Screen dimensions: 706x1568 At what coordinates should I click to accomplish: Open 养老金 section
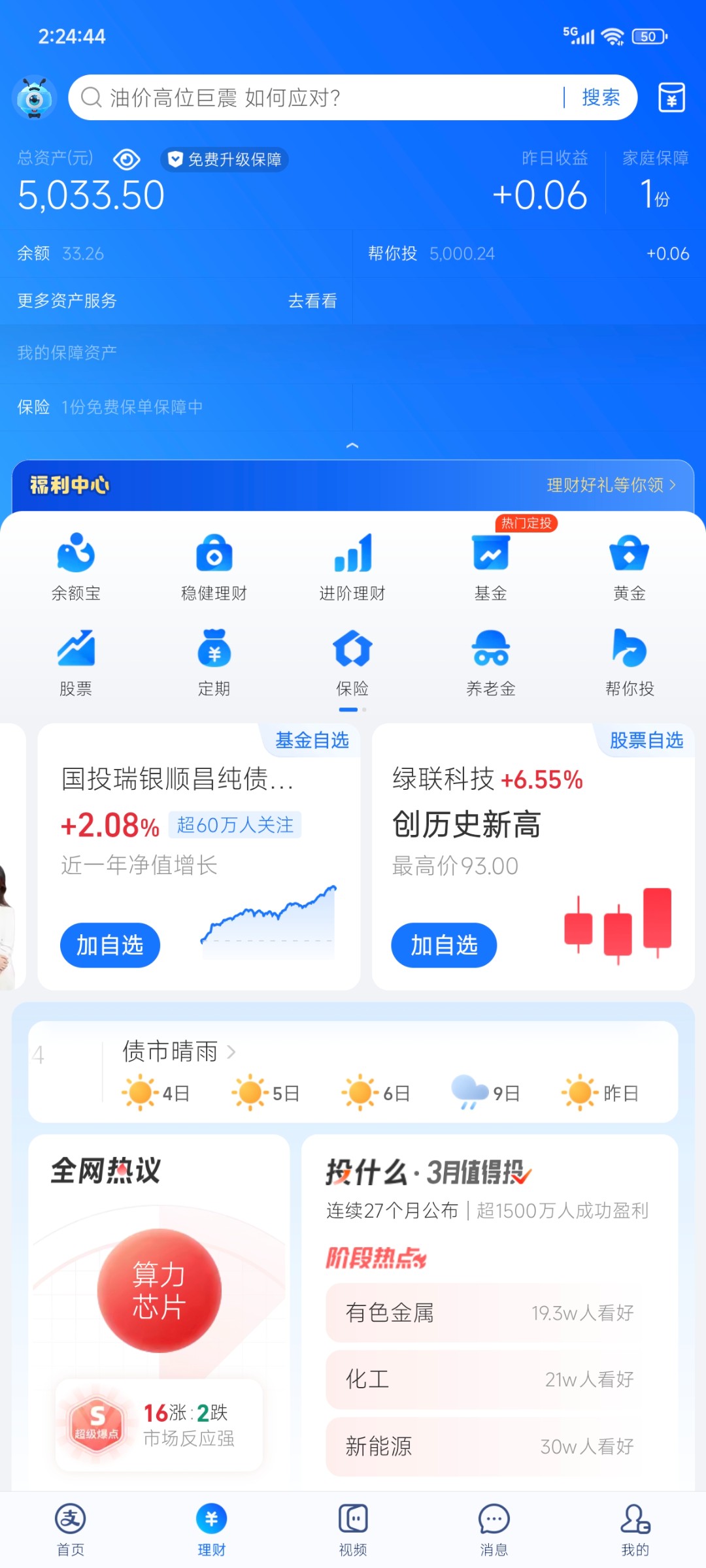coord(491,661)
